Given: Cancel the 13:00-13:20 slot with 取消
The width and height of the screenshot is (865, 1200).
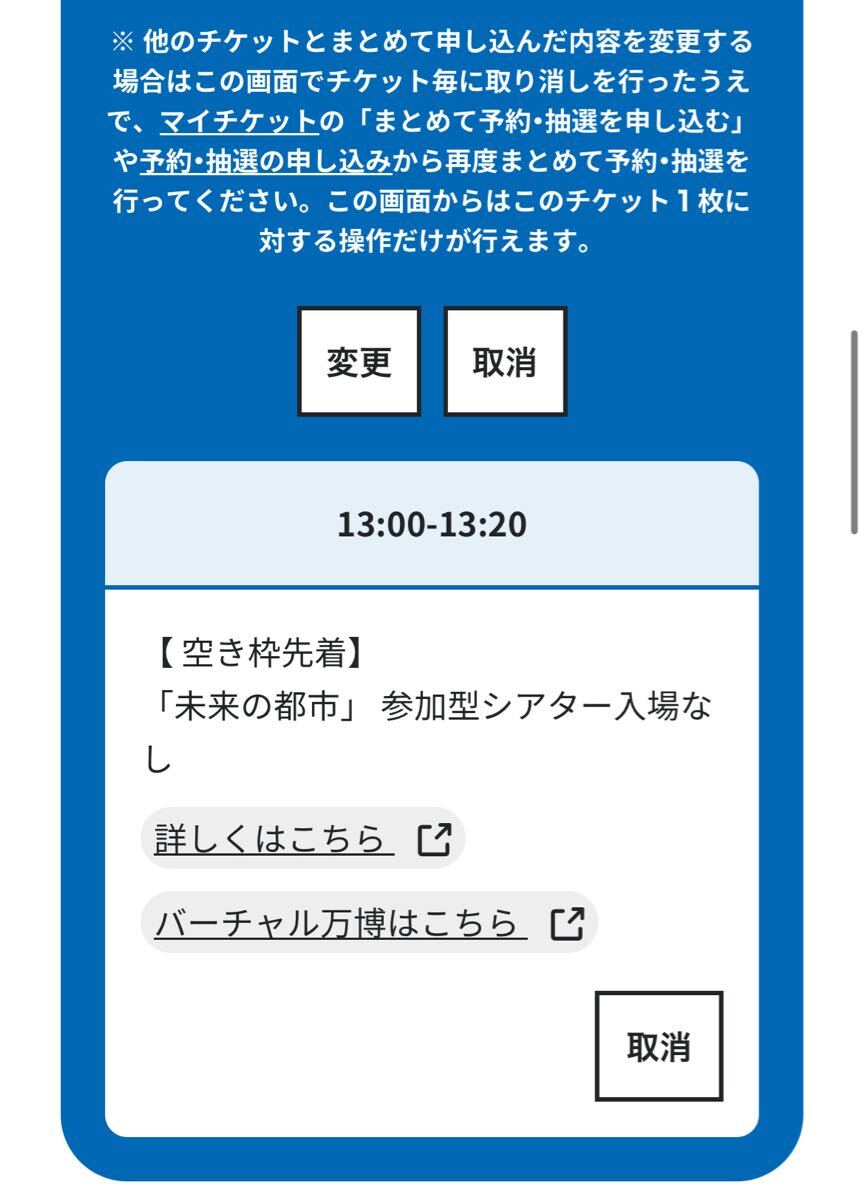Looking at the screenshot, I should [658, 1046].
